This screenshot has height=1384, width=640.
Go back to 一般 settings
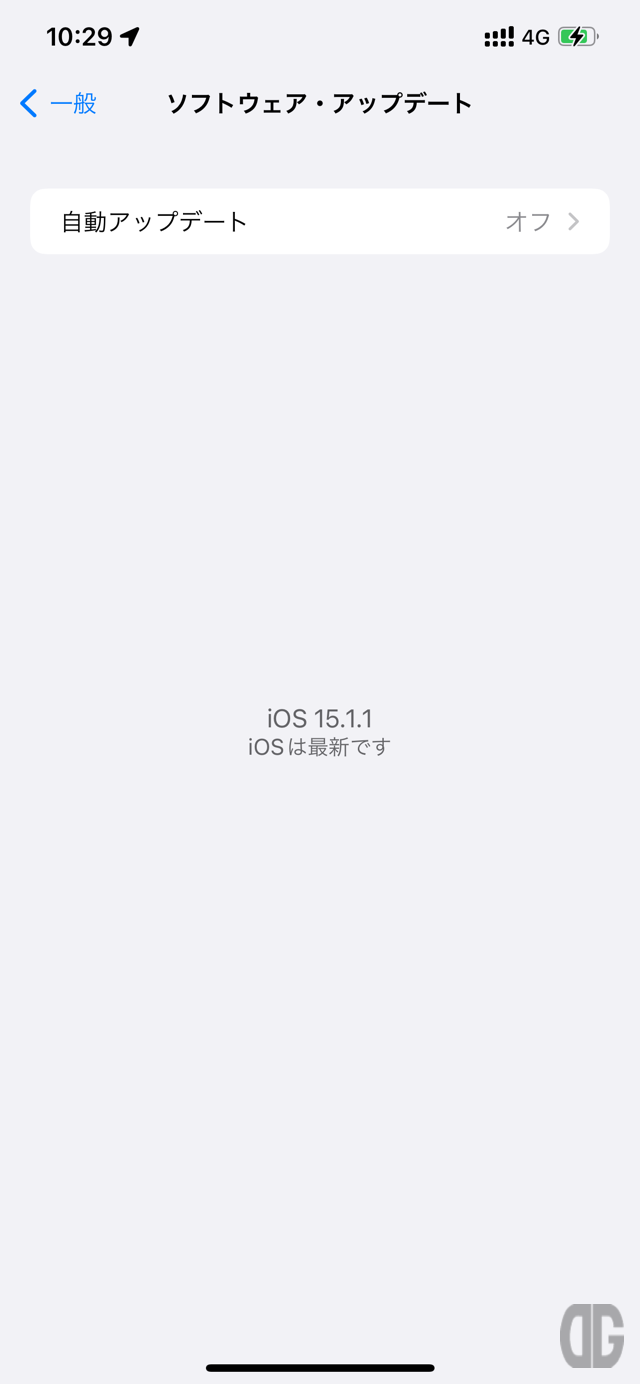(x=59, y=103)
